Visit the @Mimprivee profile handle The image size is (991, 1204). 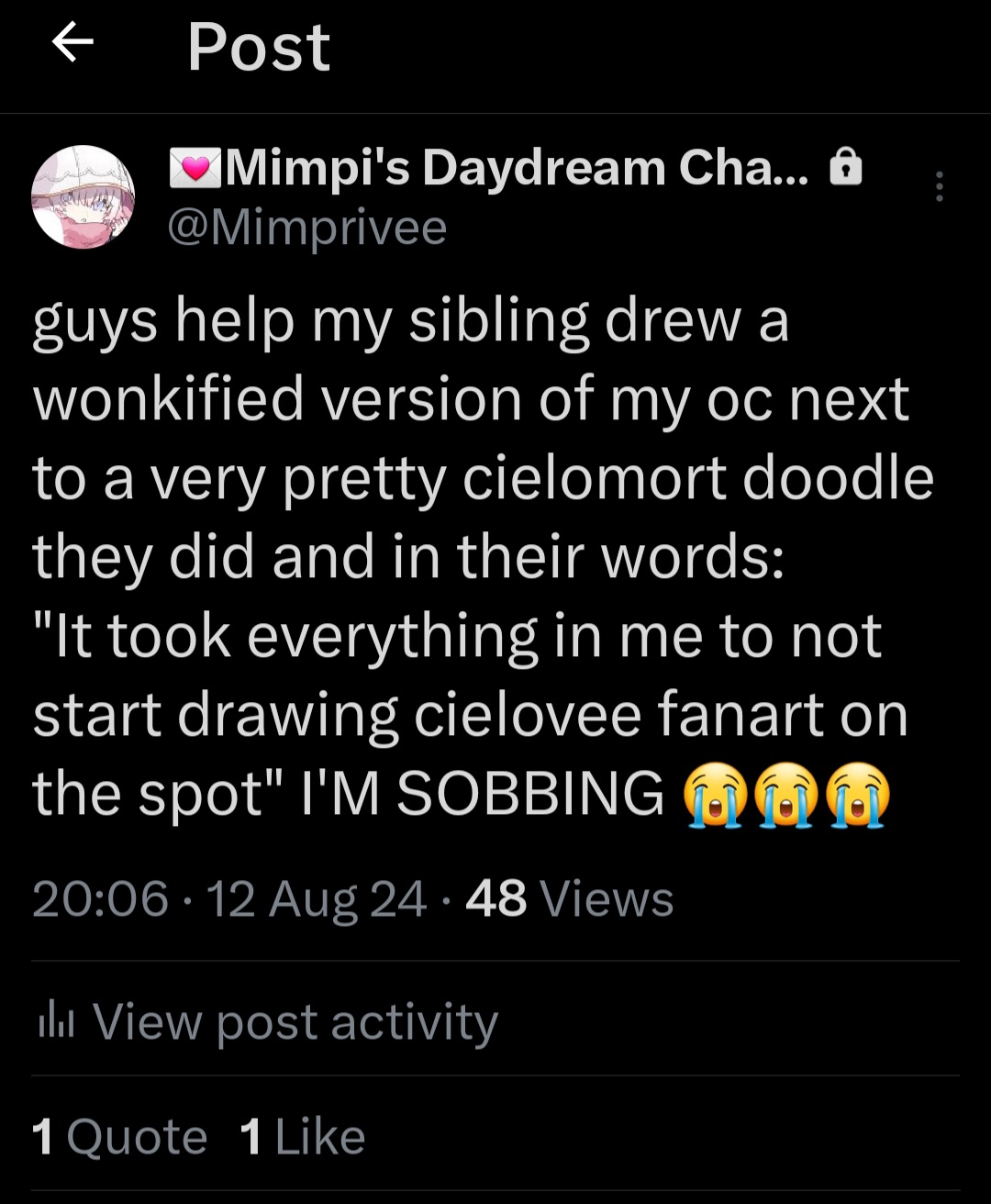tap(307, 227)
